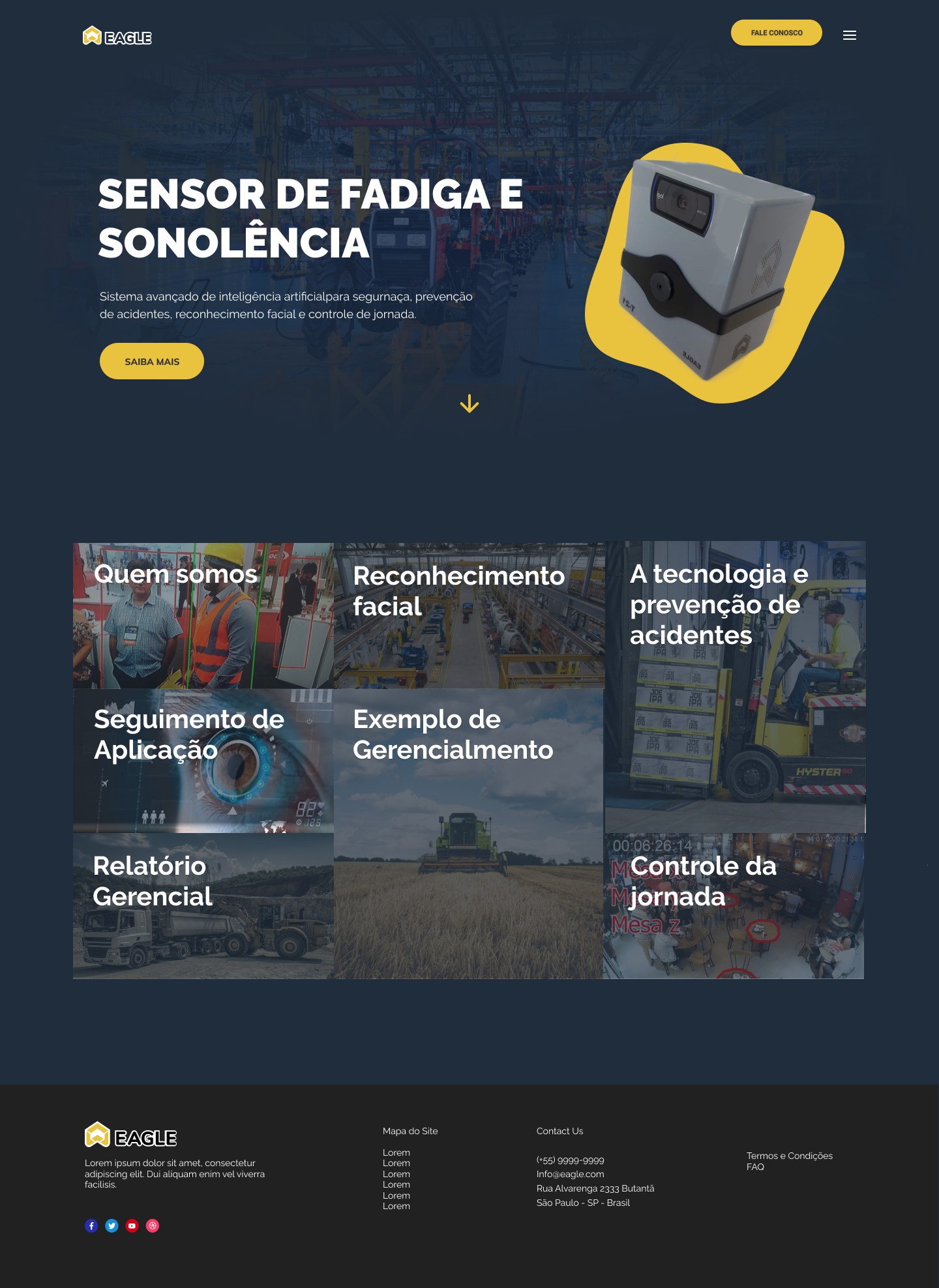Image resolution: width=939 pixels, height=1288 pixels.
Task: Tap the SAIBA MAIS button
Action: (x=152, y=361)
